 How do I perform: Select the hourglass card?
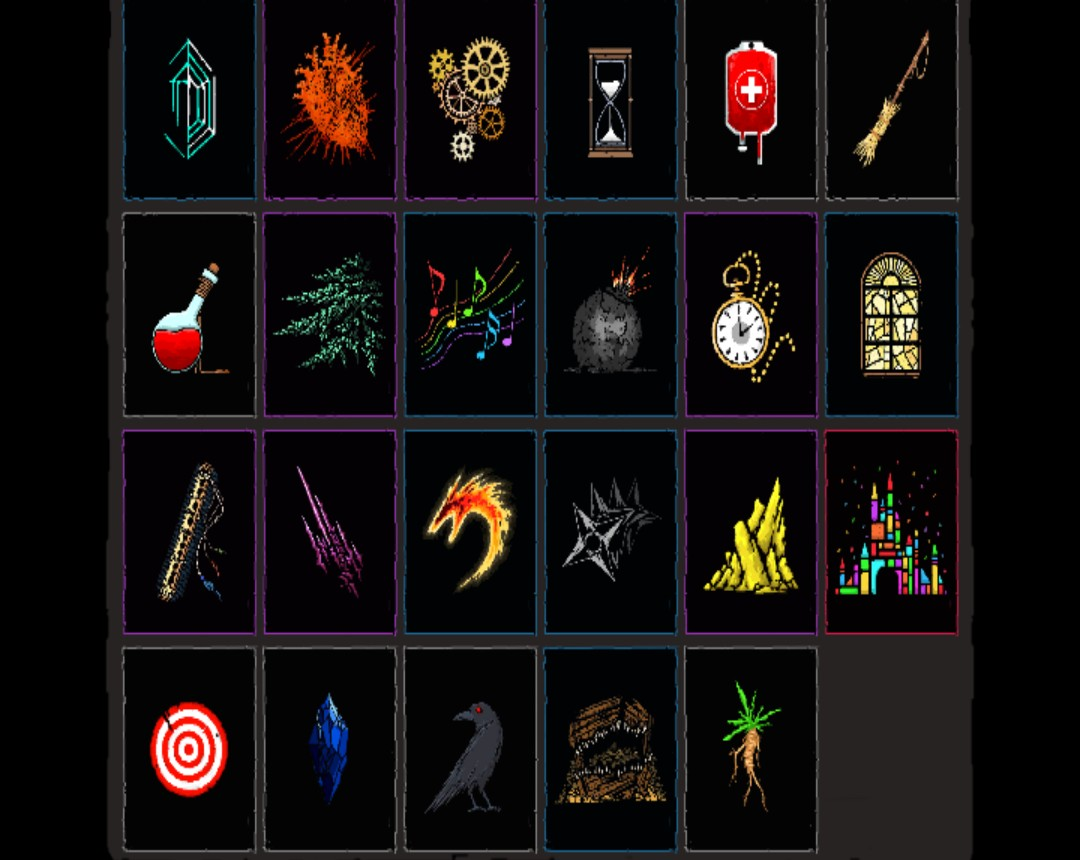(610, 98)
